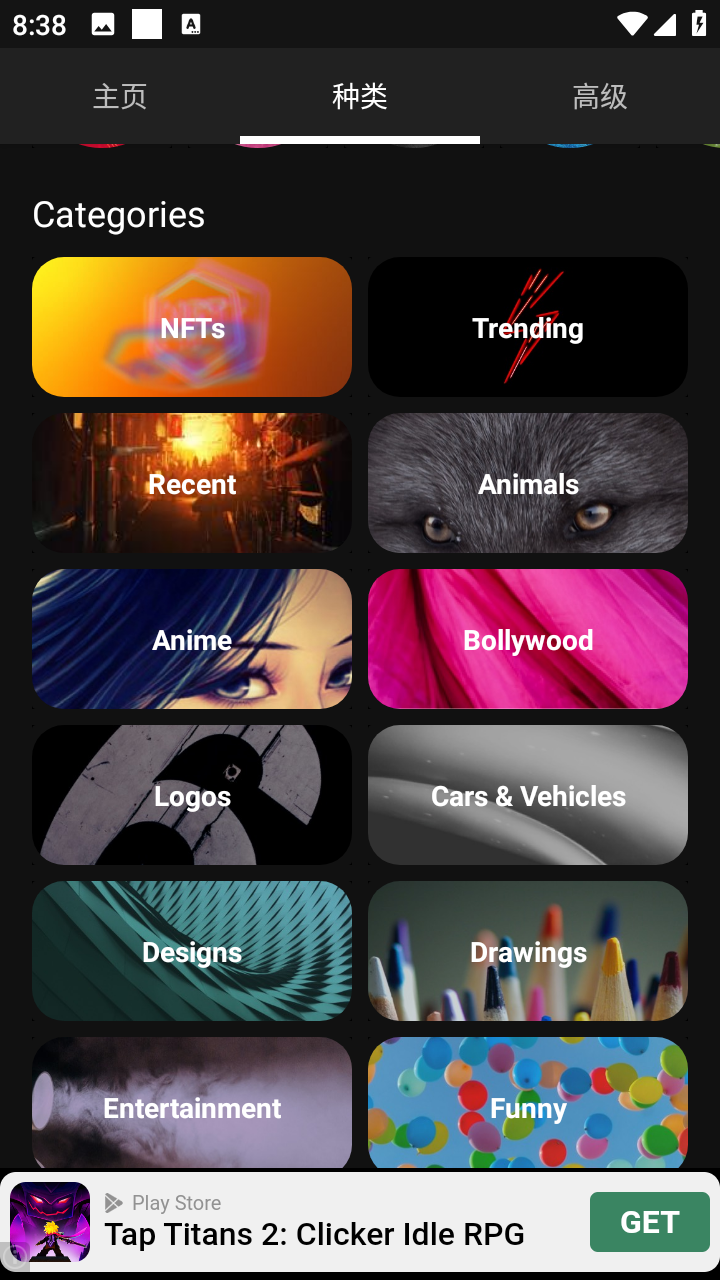Viewport: 720px width, 1280px height.
Task: Open the Logos category
Action: click(192, 795)
